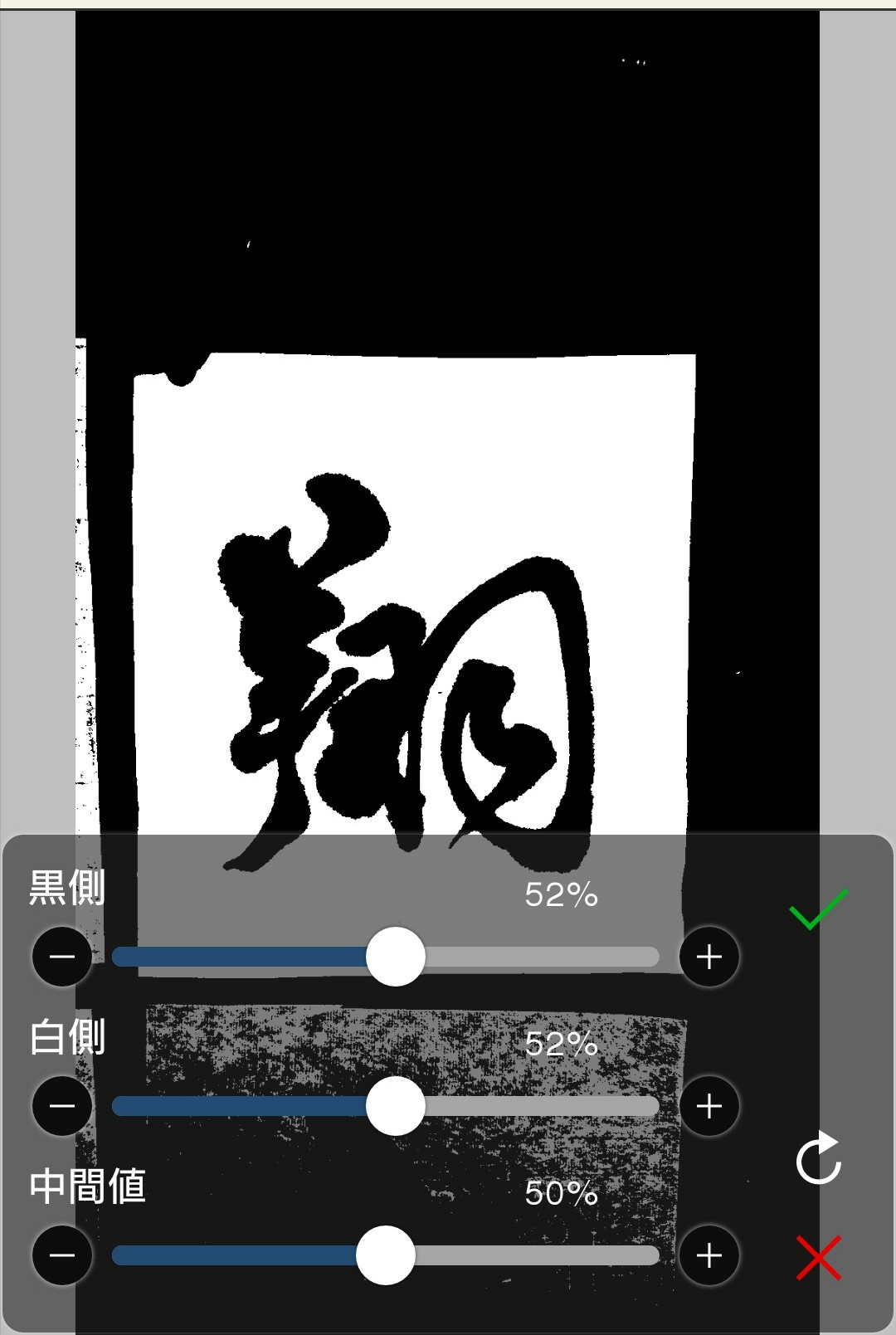Increase the 中間値 value with plus
This screenshot has width=896, height=1335.
pyautogui.click(x=709, y=1255)
